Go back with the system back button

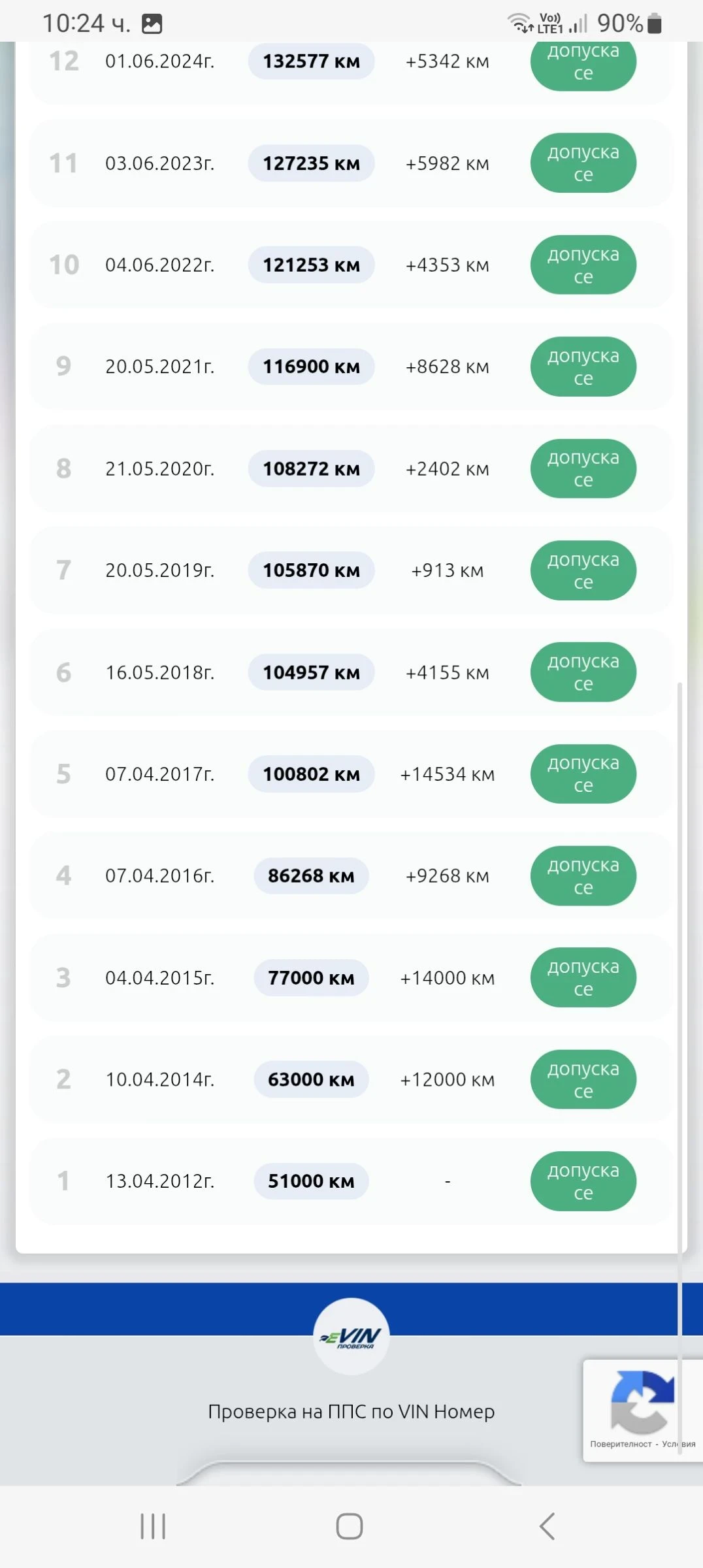coord(548,1527)
